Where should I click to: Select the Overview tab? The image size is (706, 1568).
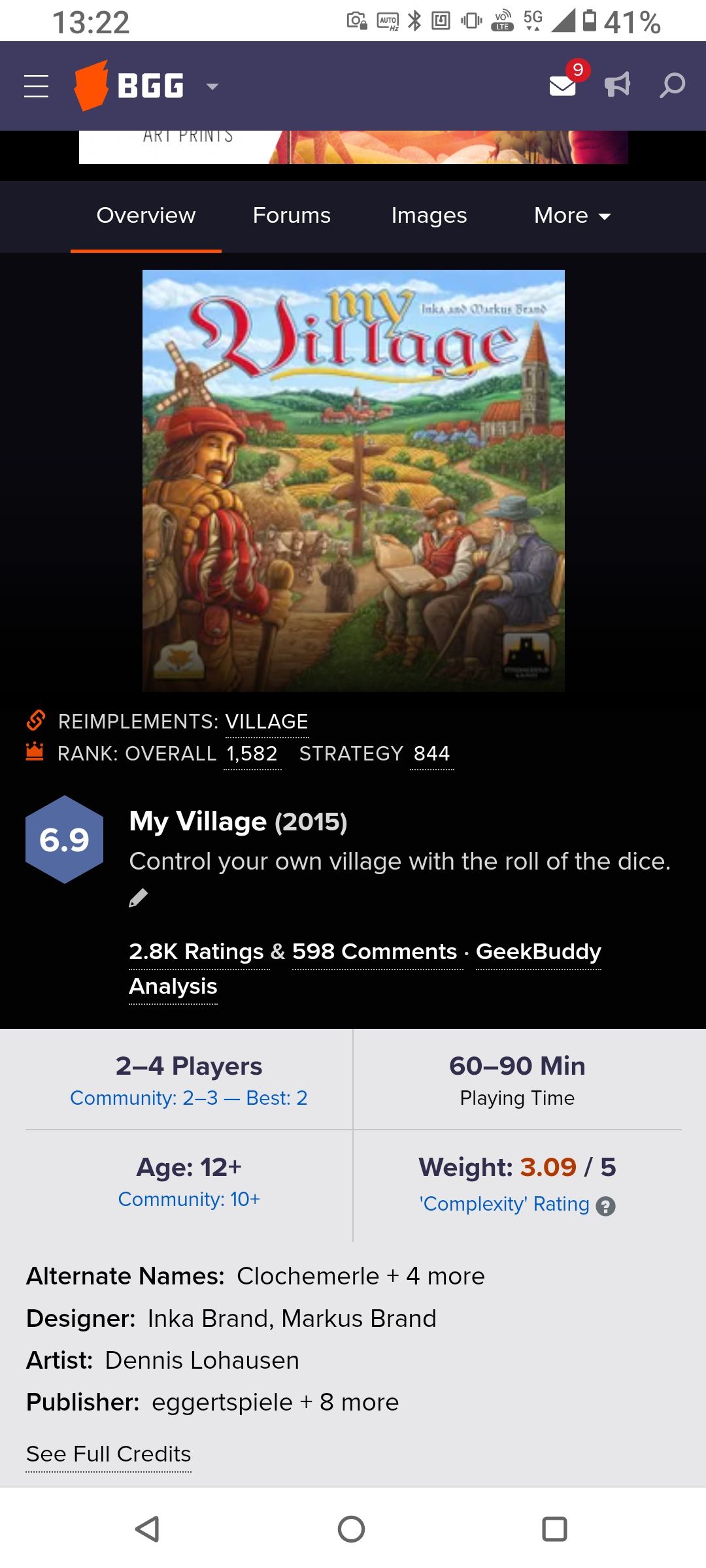[146, 216]
